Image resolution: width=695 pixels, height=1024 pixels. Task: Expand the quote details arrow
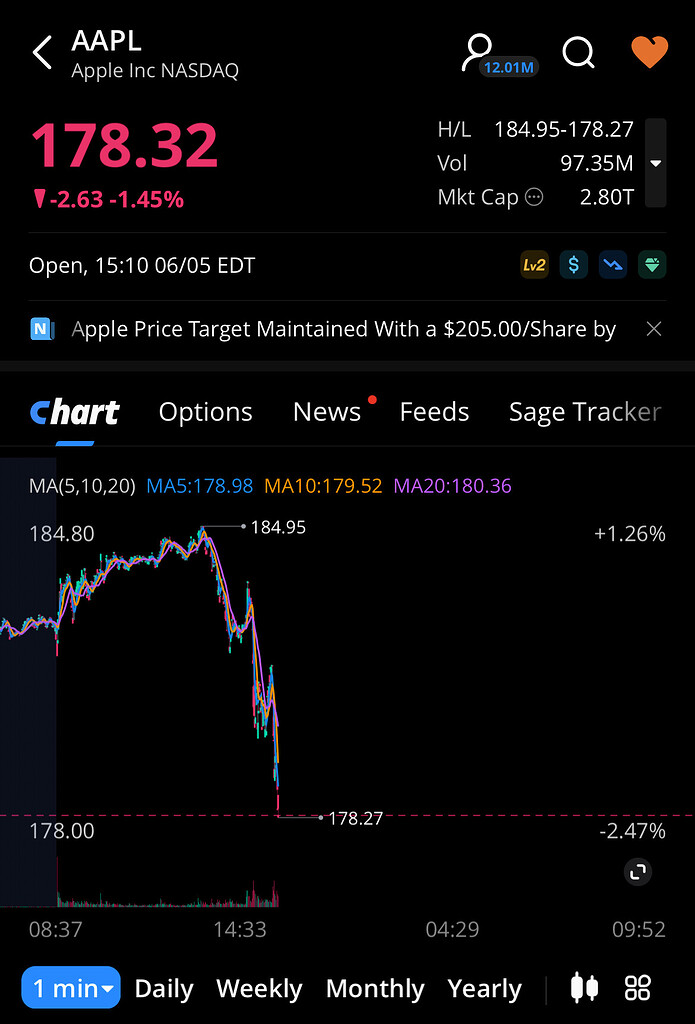point(656,163)
